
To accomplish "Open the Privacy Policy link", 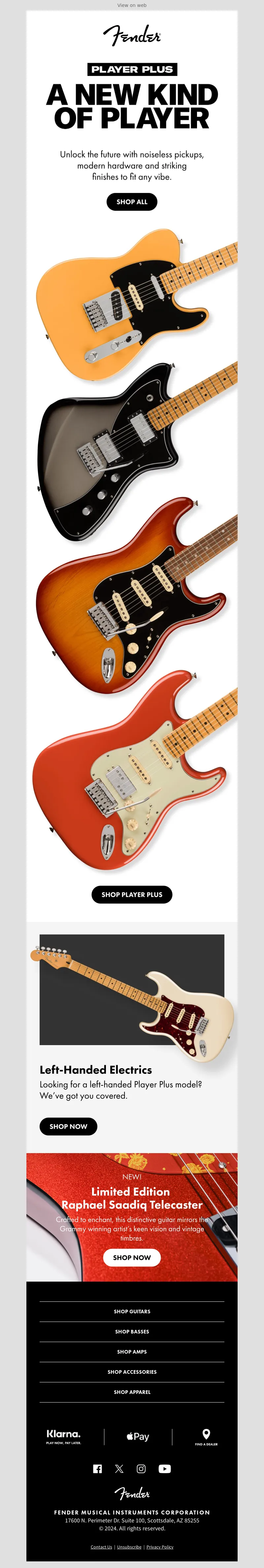I will (x=160, y=1547).
